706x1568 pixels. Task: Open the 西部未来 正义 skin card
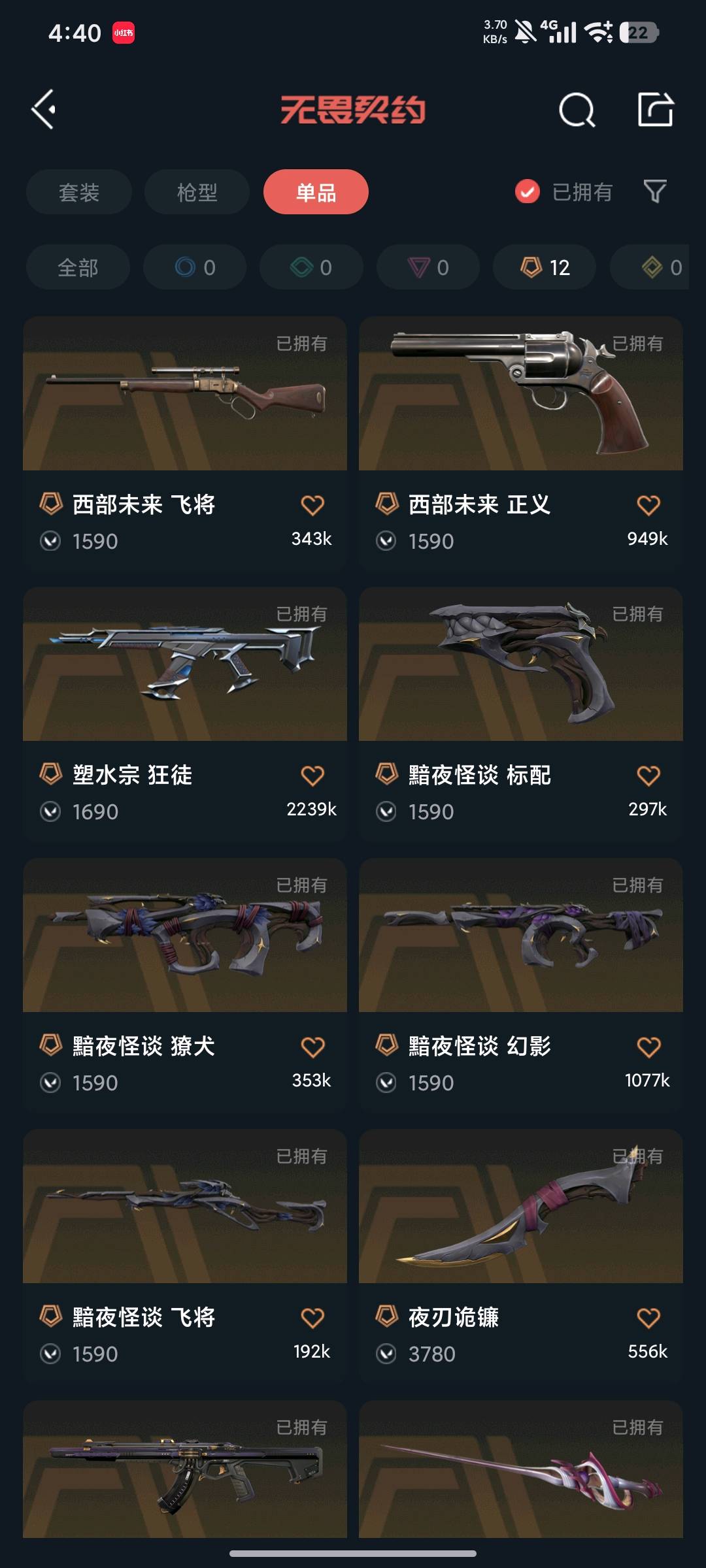[520, 405]
